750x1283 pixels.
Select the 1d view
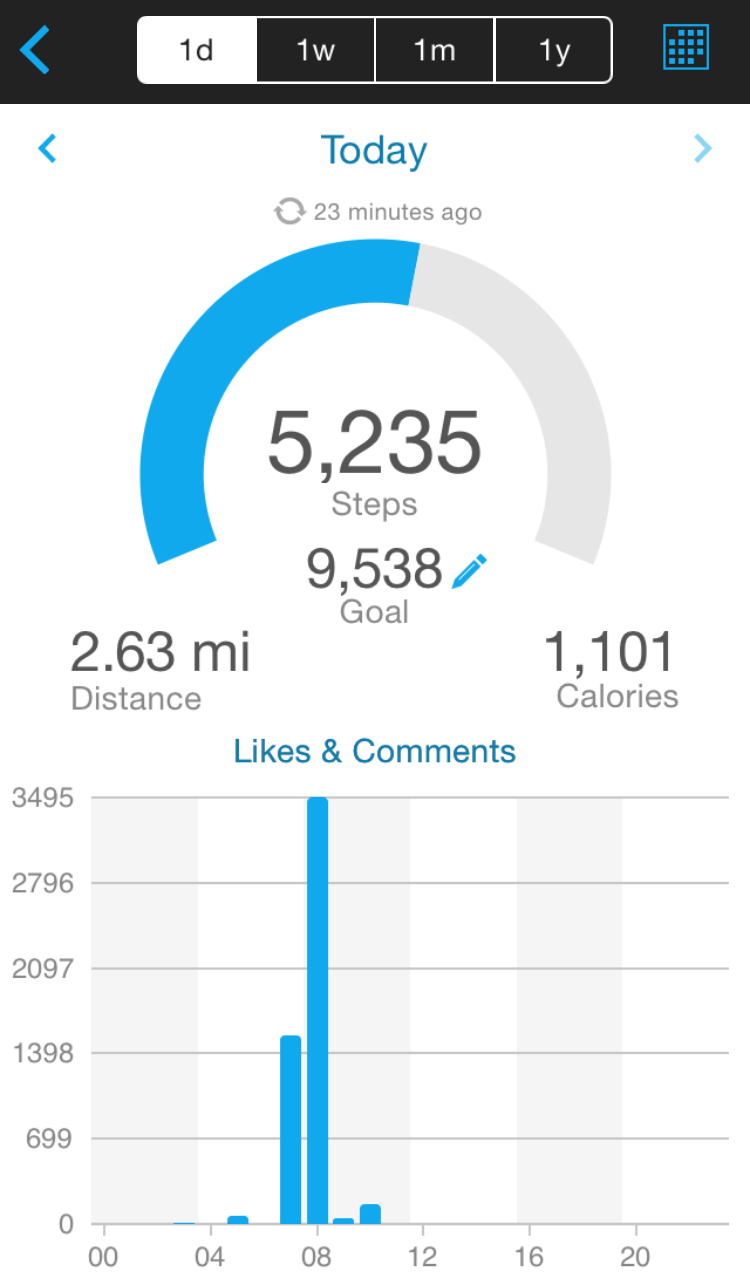pyautogui.click(x=197, y=50)
